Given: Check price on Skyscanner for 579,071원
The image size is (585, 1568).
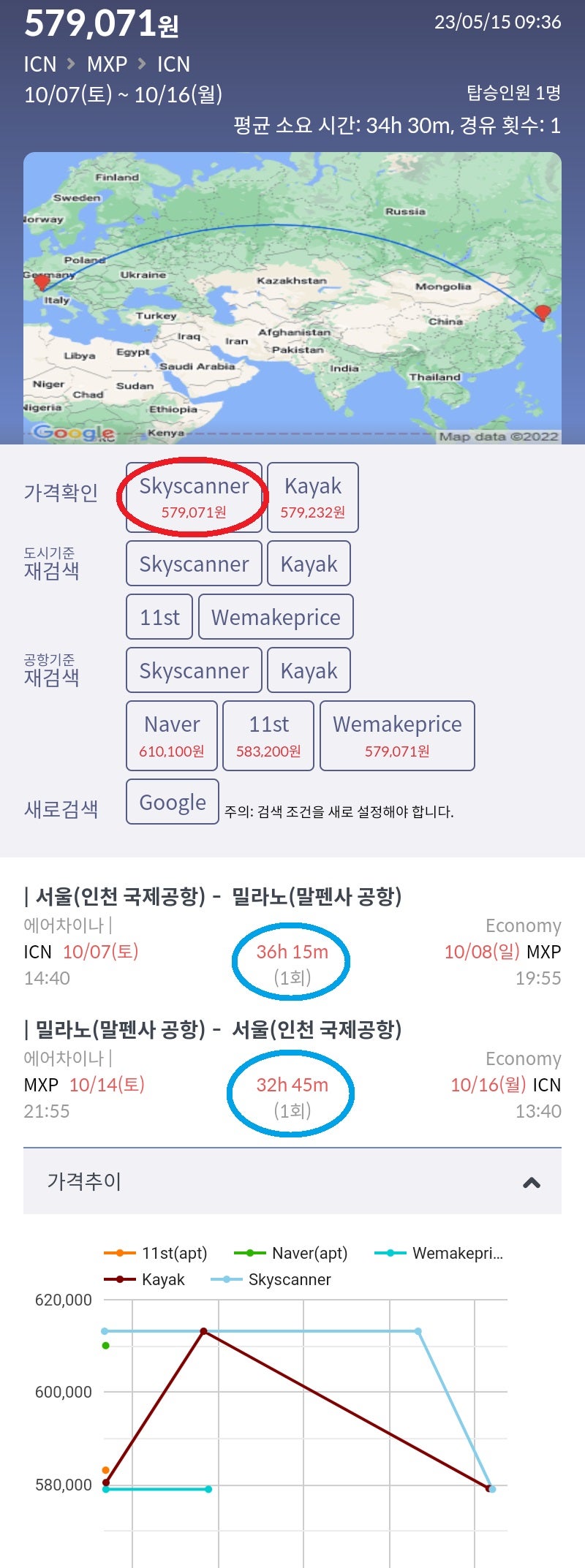Looking at the screenshot, I should [x=194, y=497].
